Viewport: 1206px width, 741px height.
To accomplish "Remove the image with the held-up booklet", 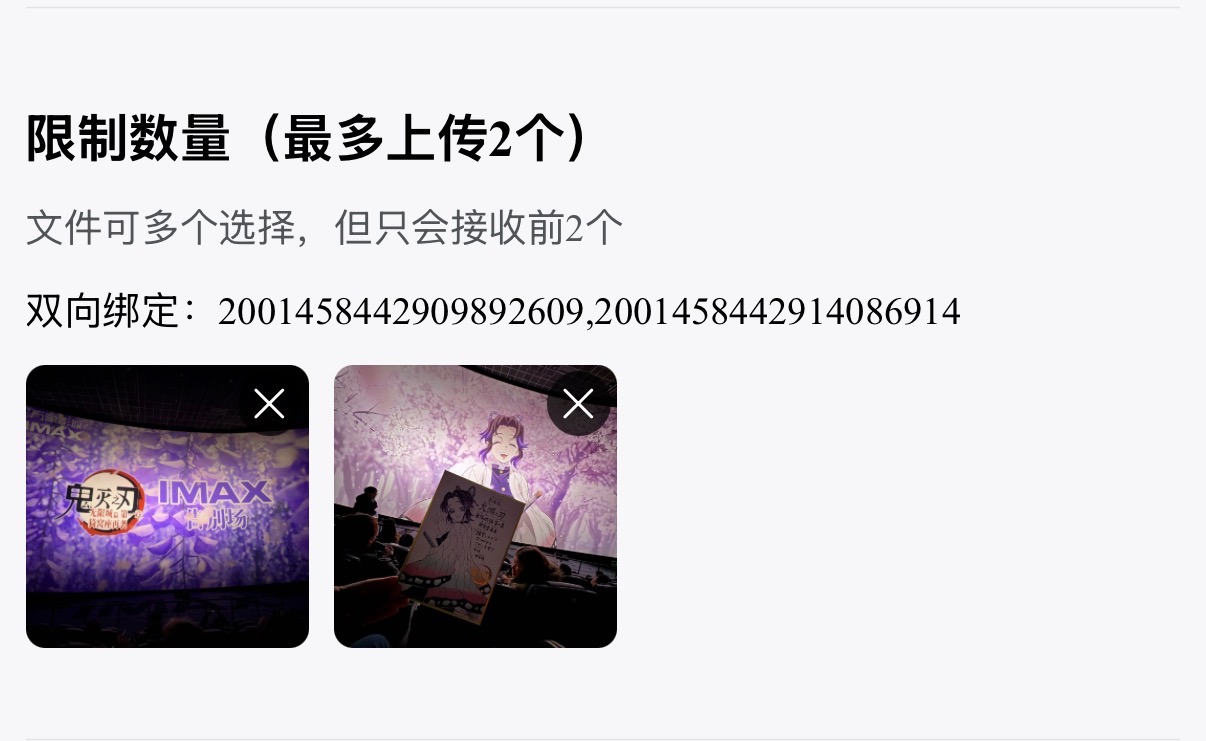I will (578, 404).
